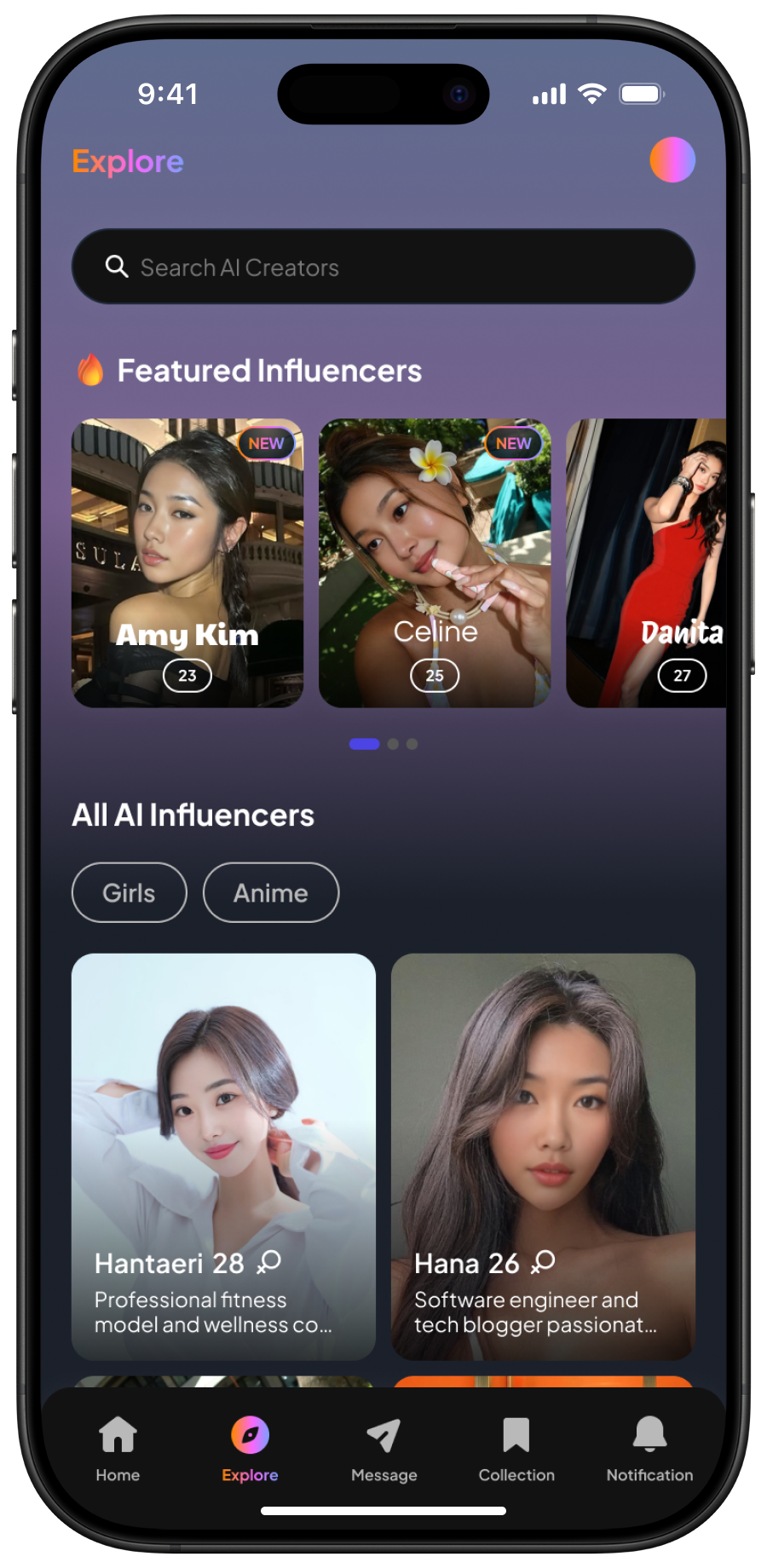Open Amy Kim's featured card
Image resolution: width=767 pixels, height=1568 pixels.
click(x=187, y=562)
